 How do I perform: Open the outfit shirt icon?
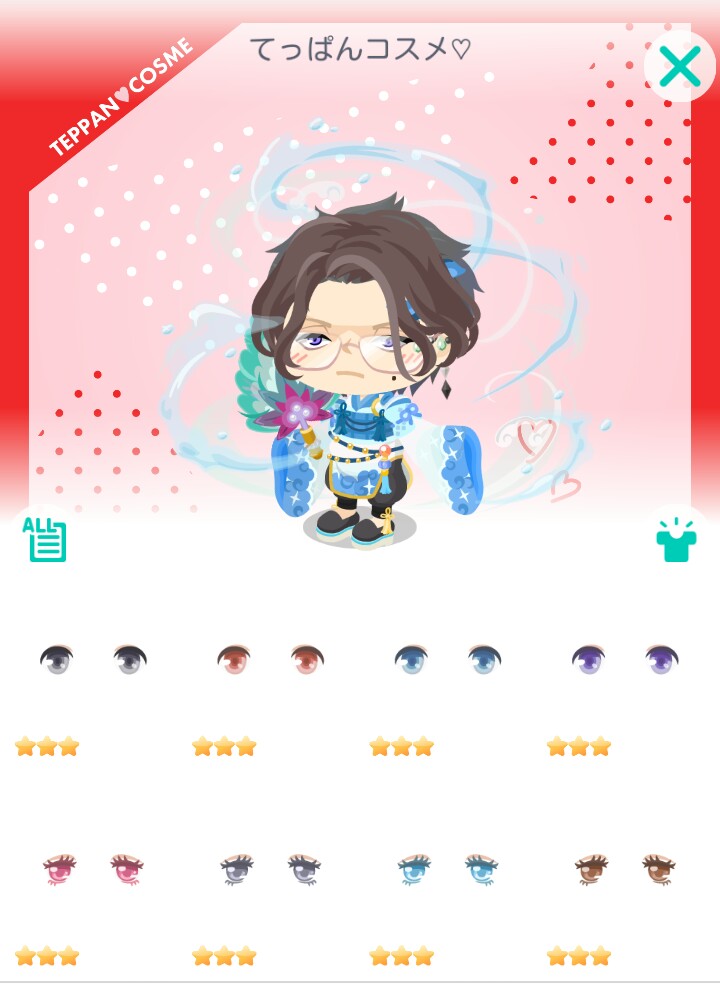coord(676,540)
